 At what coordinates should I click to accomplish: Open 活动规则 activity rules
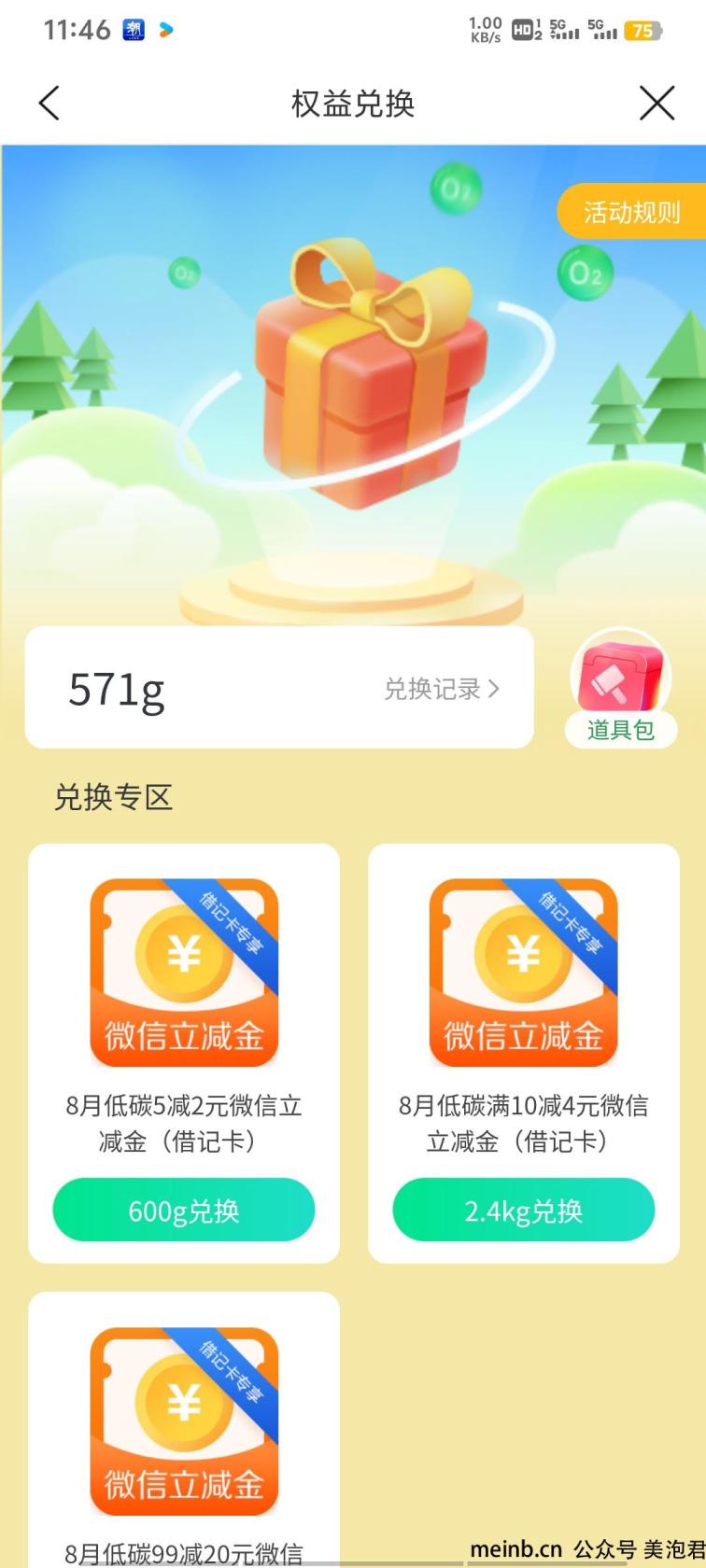click(631, 212)
